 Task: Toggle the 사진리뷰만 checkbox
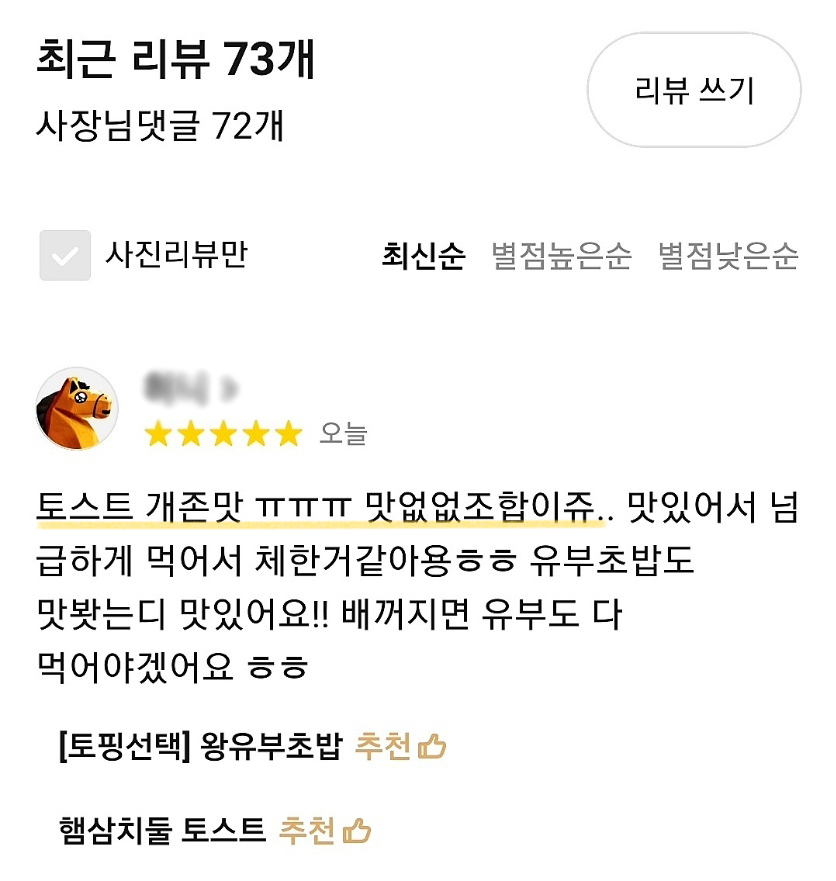[x=65, y=255]
